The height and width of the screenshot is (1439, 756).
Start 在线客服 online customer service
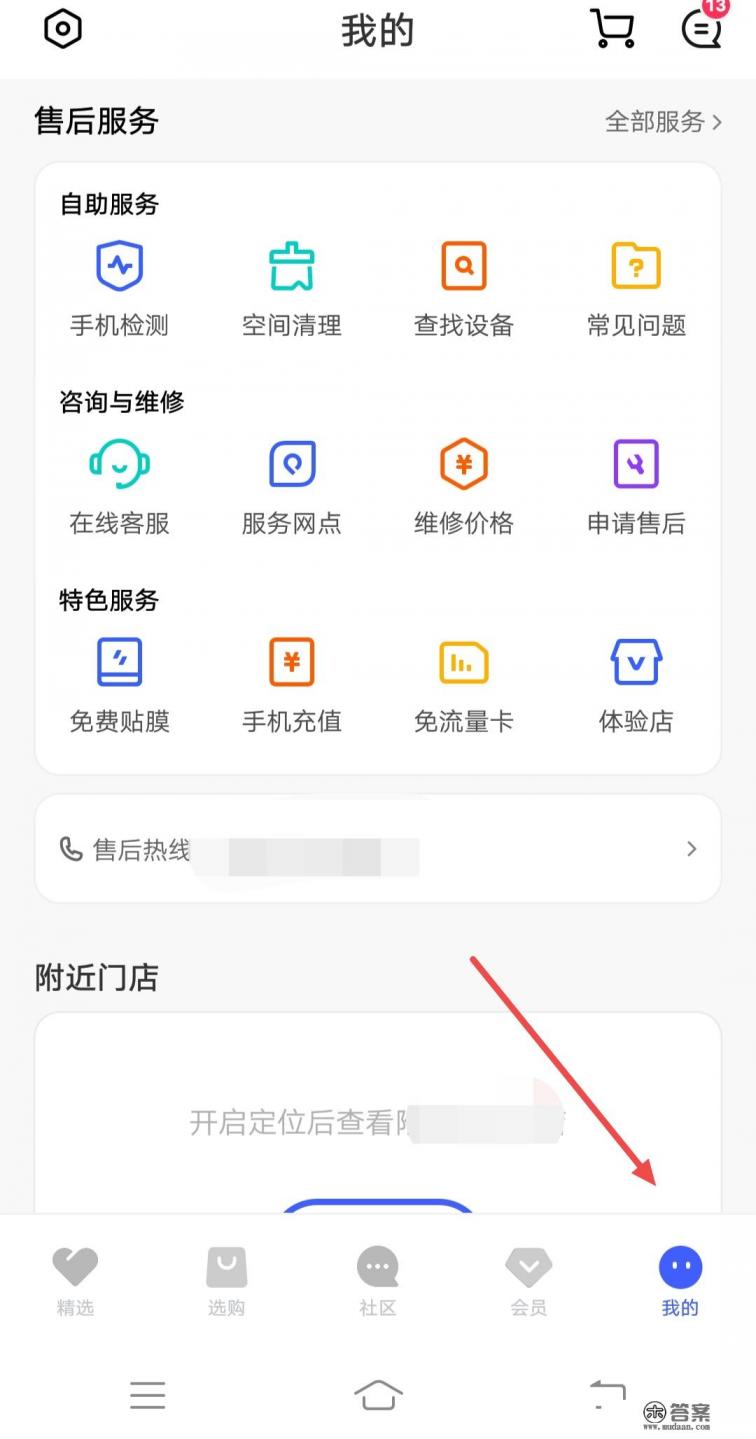point(120,483)
